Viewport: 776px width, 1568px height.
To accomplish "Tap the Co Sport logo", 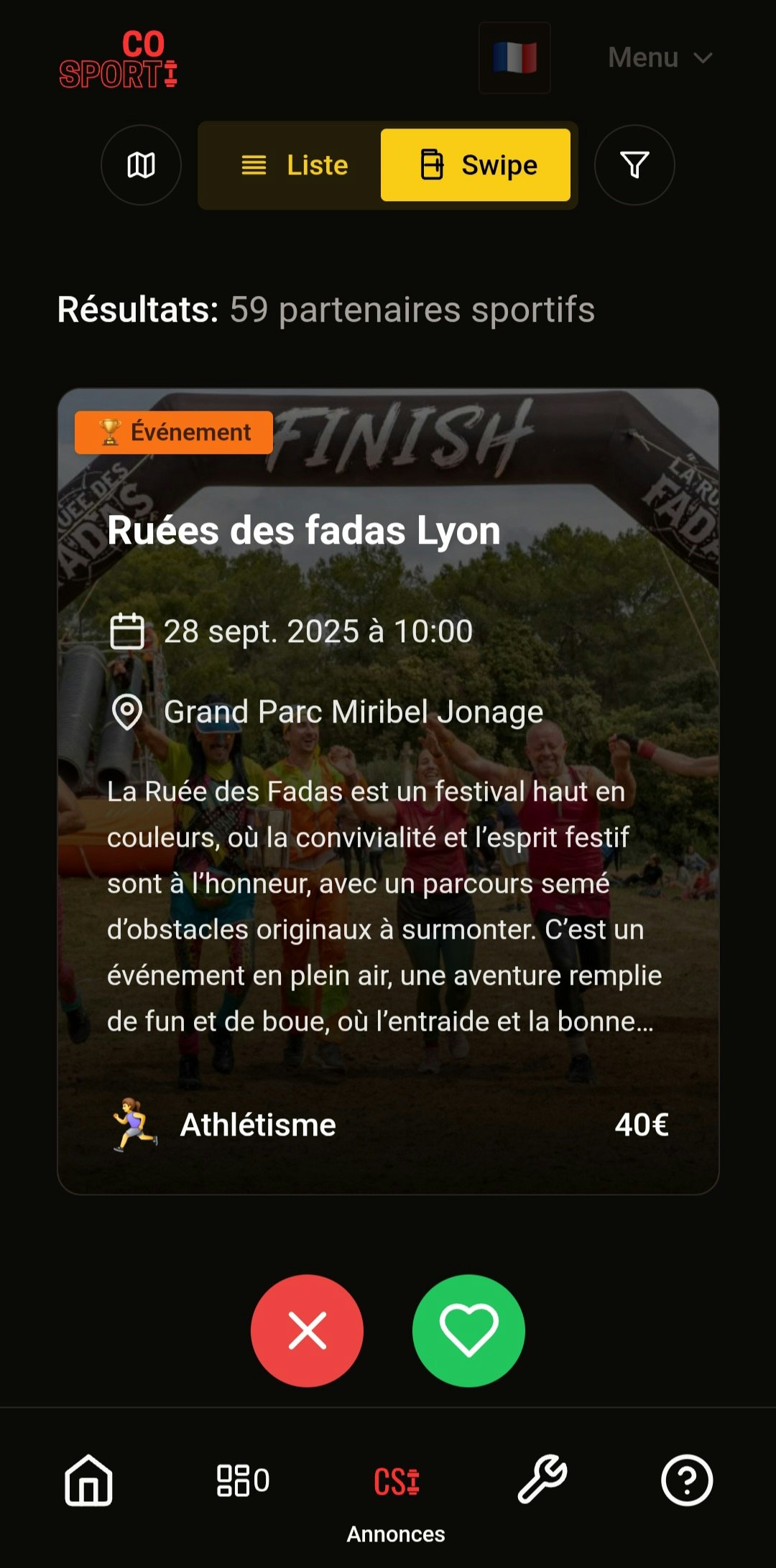I will tap(119, 59).
